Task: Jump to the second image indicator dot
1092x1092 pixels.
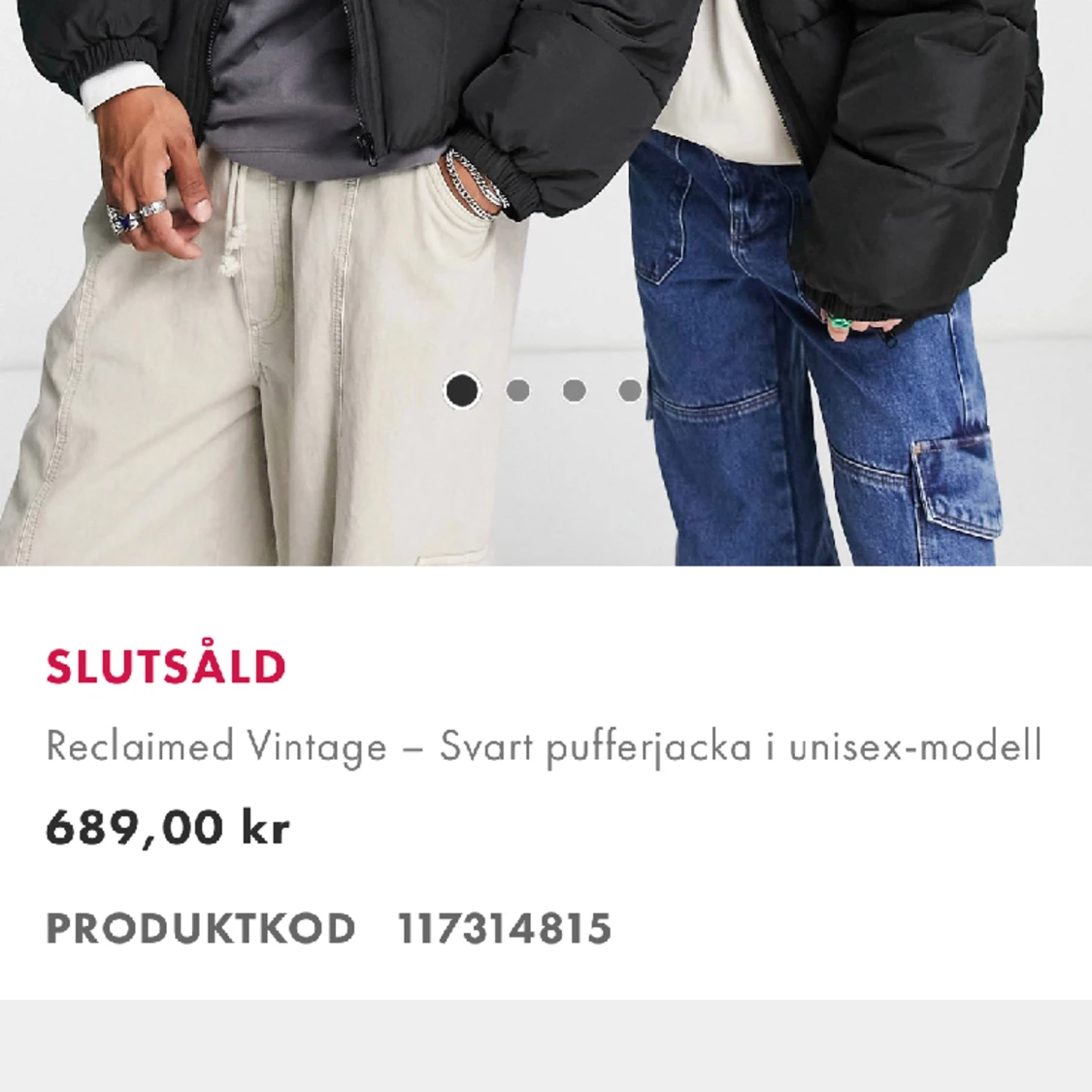Action: click(518, 390)
